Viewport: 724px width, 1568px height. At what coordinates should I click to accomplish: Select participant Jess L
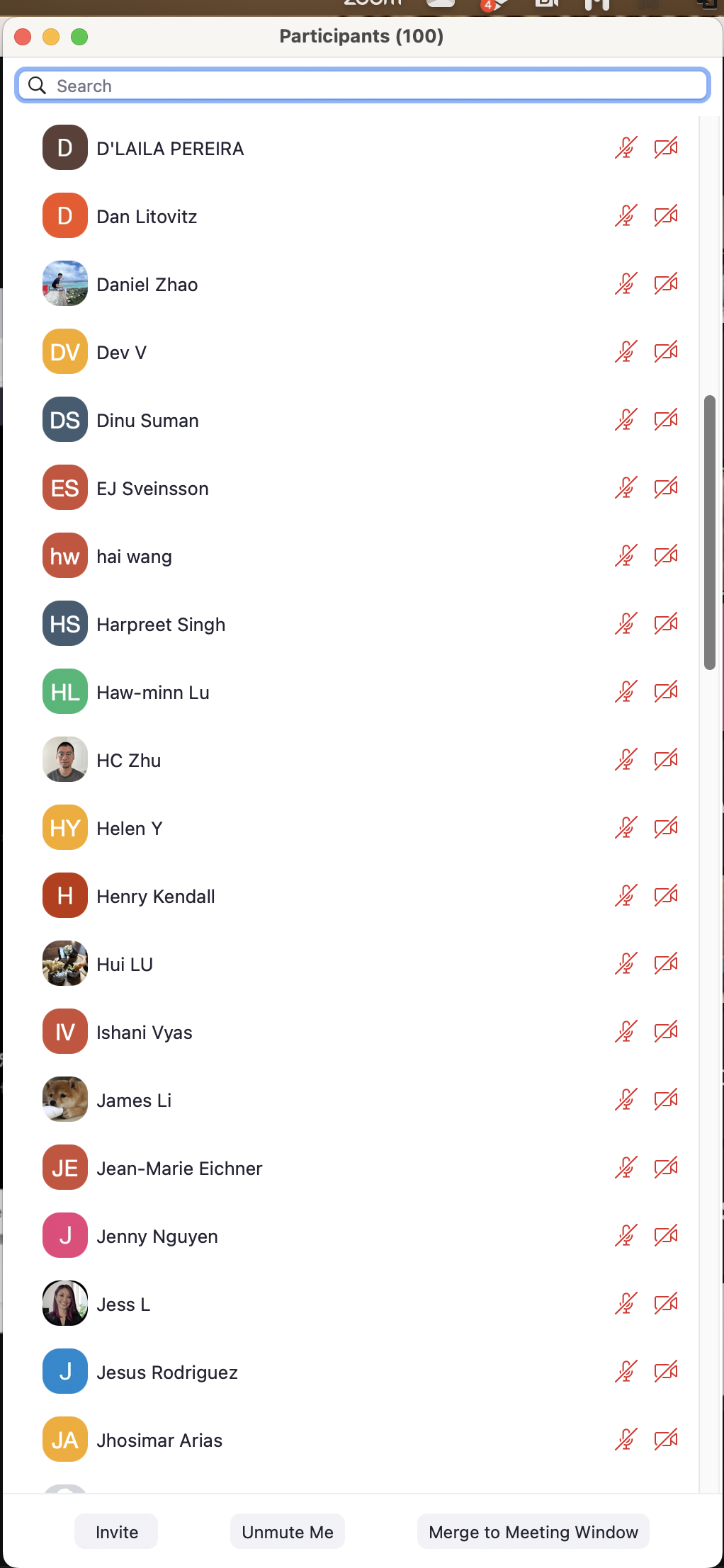click(123, 1305)
